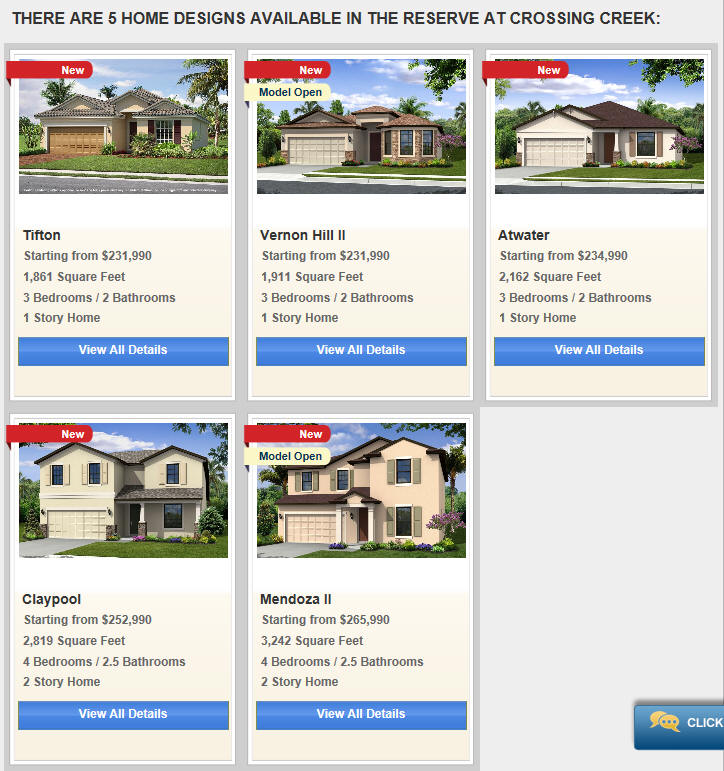The image size is (724, 771).
Task: View all details for Atwater
Action: coord(599,351)
